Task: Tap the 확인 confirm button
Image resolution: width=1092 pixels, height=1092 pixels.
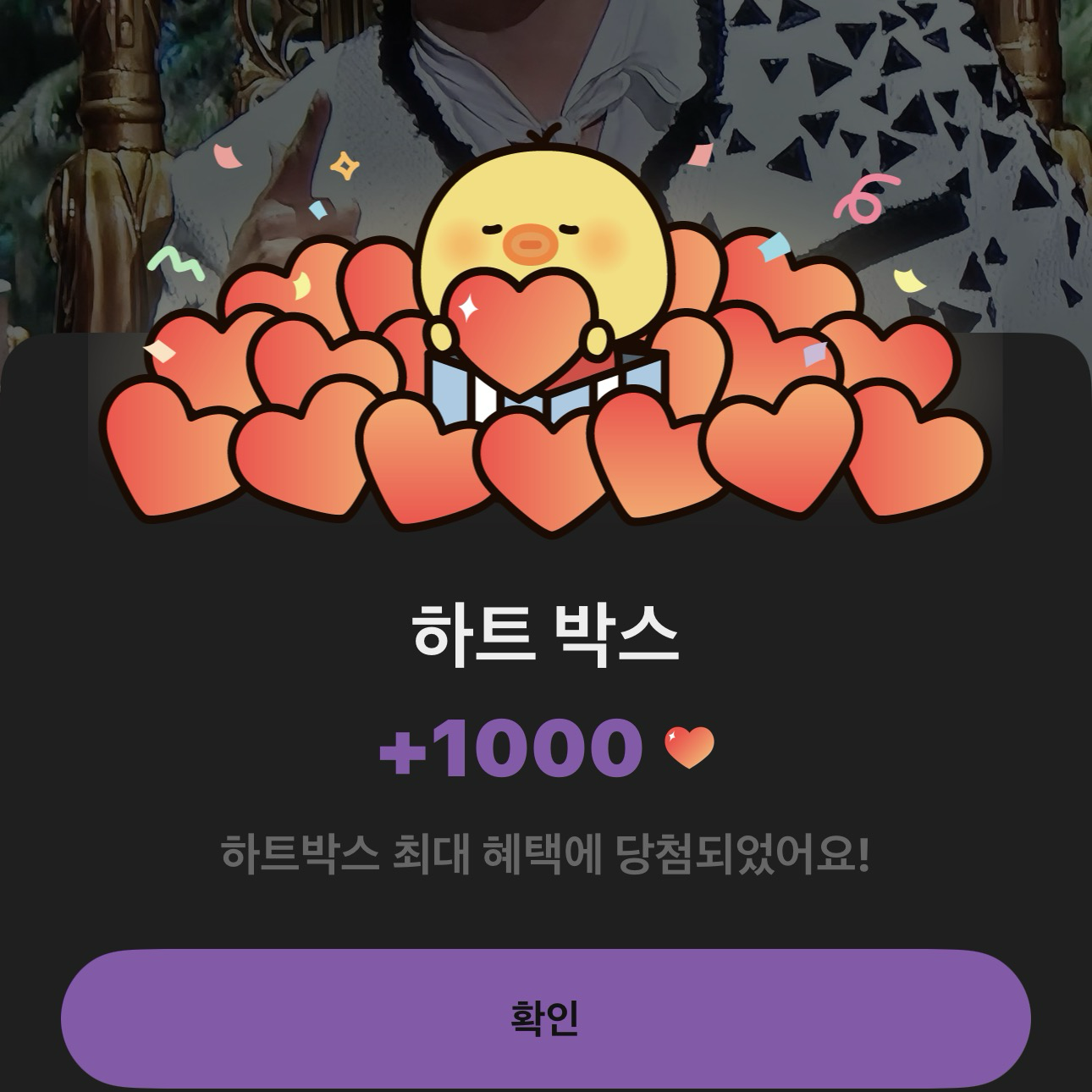Action: (x=545, y=1018)
